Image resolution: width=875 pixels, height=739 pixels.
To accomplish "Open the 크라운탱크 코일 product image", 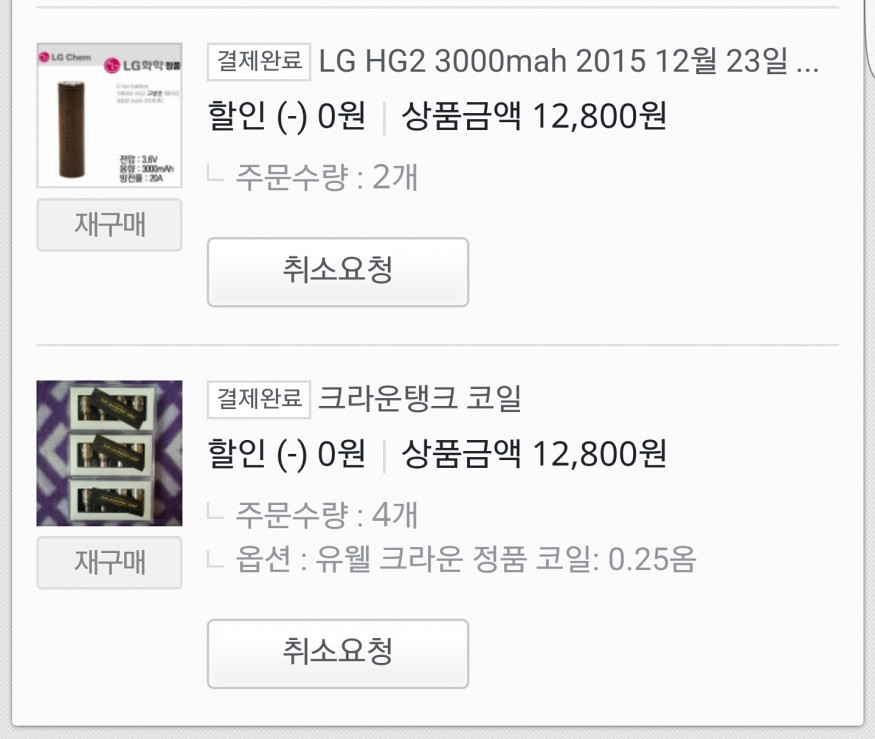I will (109, 453).
